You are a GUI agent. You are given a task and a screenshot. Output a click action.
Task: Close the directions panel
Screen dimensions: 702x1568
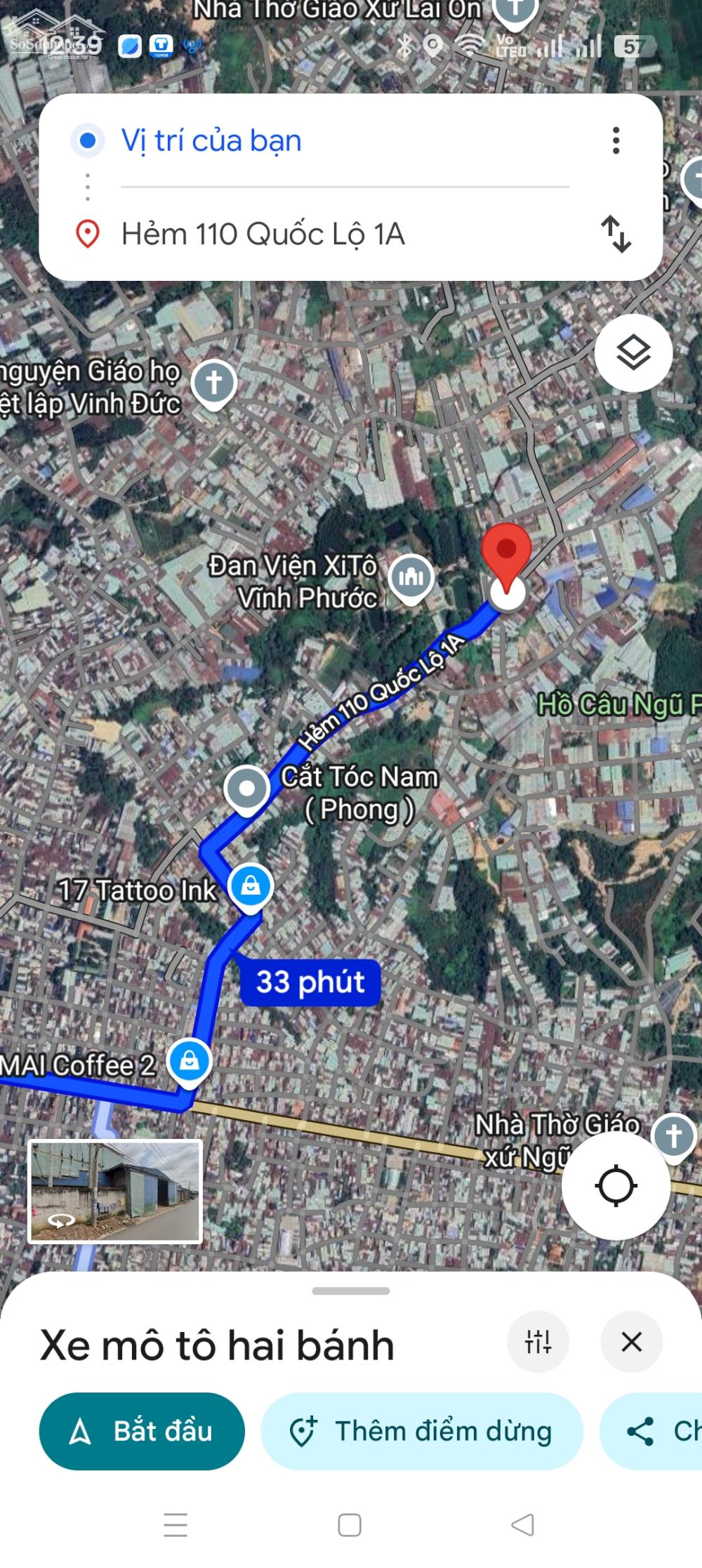click(x=631, y=1342)
